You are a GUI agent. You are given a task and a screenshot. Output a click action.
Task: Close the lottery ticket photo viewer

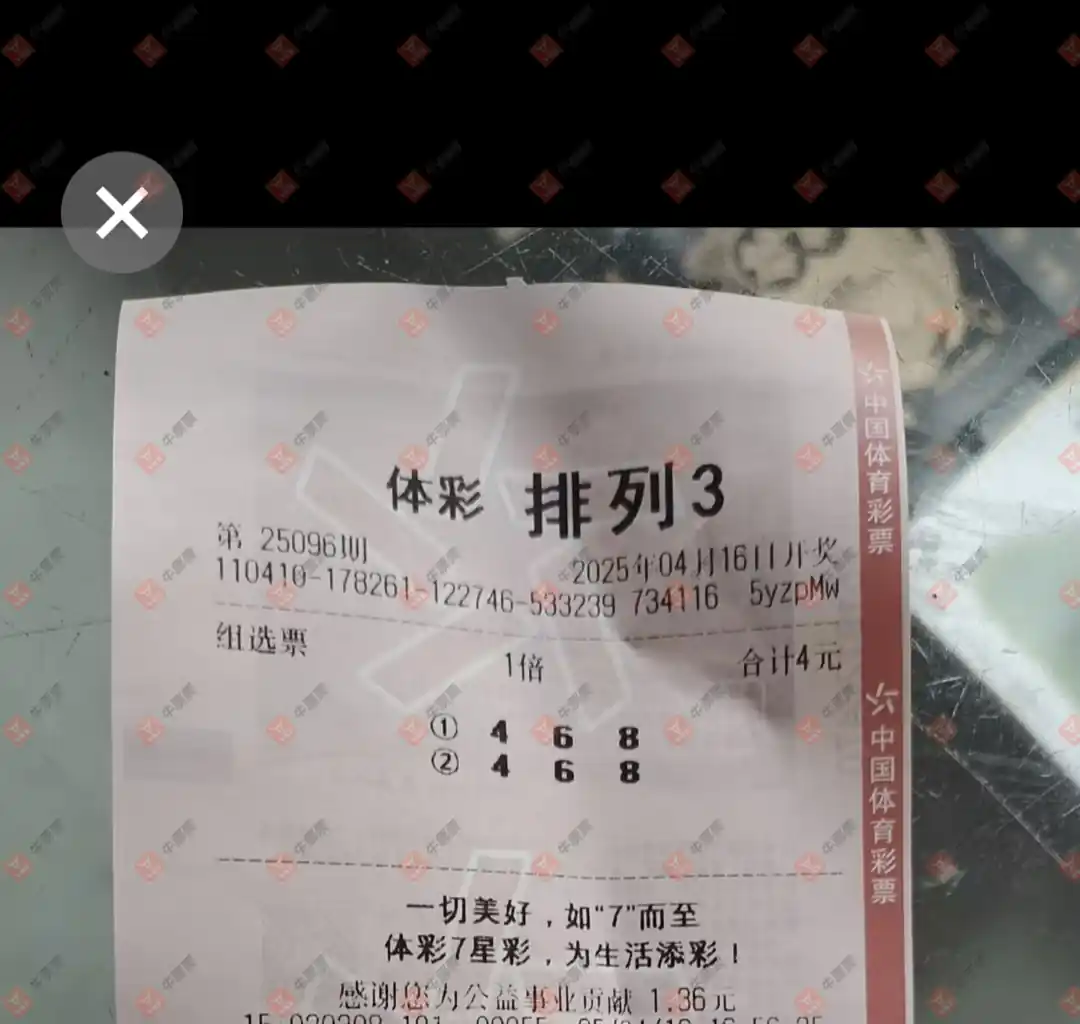coord(122,213)
